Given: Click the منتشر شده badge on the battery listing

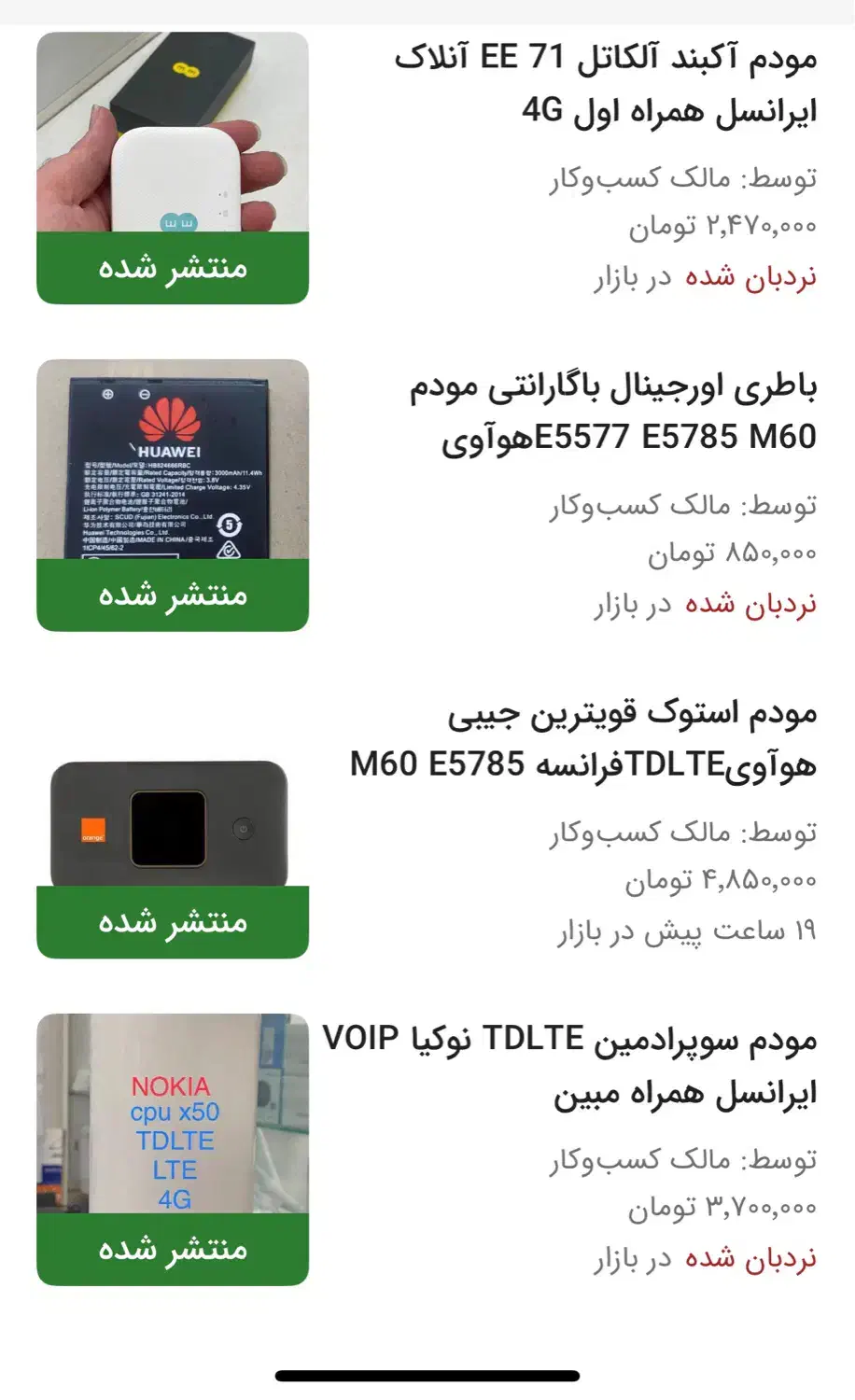Looking at the screenshot, I should [x=173, y=595].
